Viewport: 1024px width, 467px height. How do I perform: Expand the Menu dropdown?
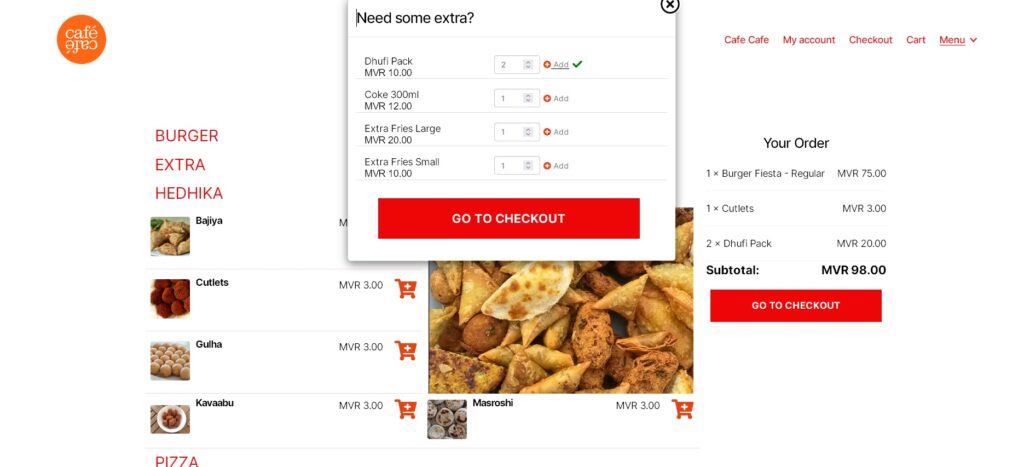pyautogui.click(x=957, y=40)
